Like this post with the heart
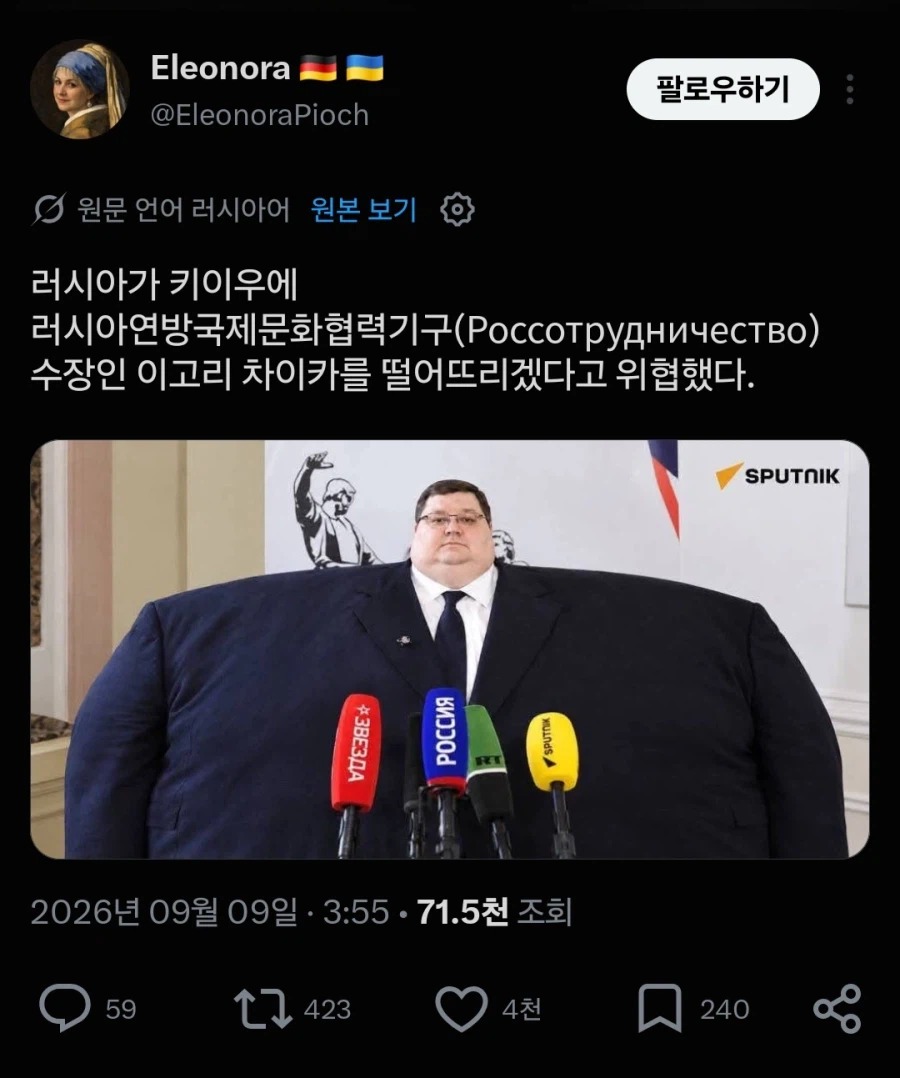The image size is (900, 1078). point(461,1009)
